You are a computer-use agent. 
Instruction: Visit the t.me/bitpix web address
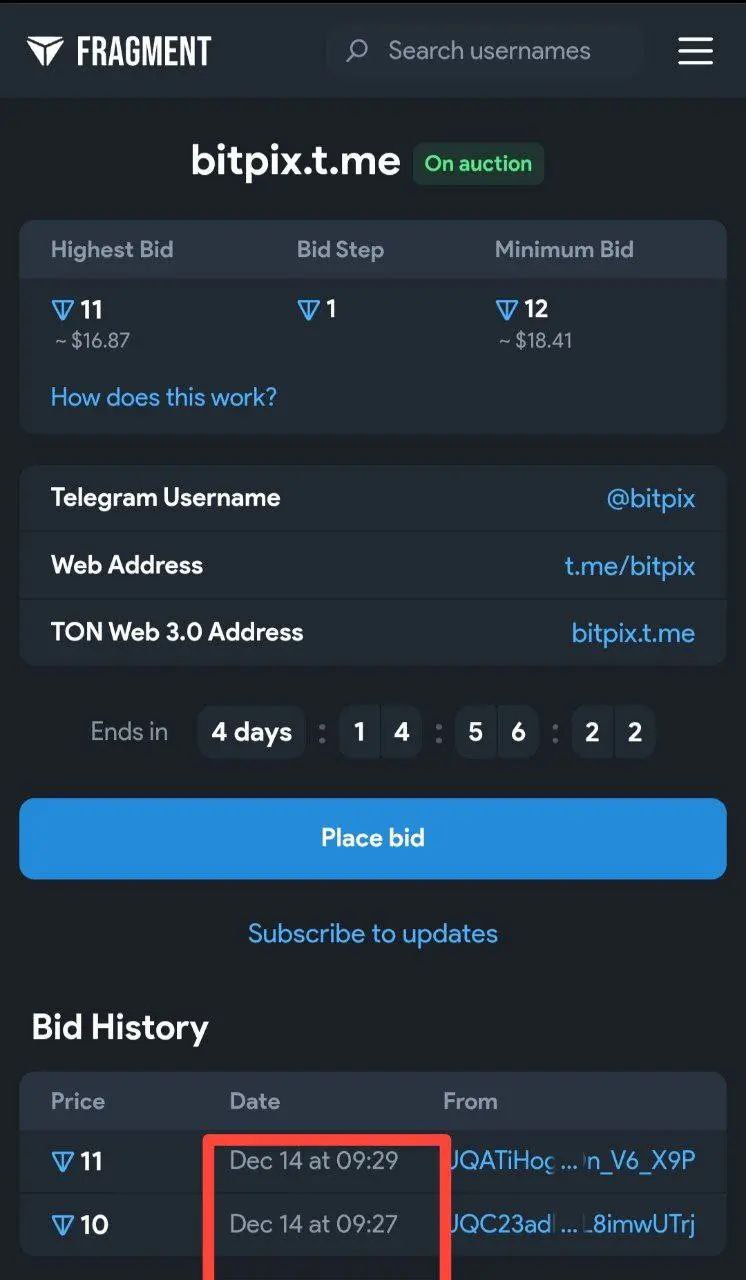click(x=629, y=565)
